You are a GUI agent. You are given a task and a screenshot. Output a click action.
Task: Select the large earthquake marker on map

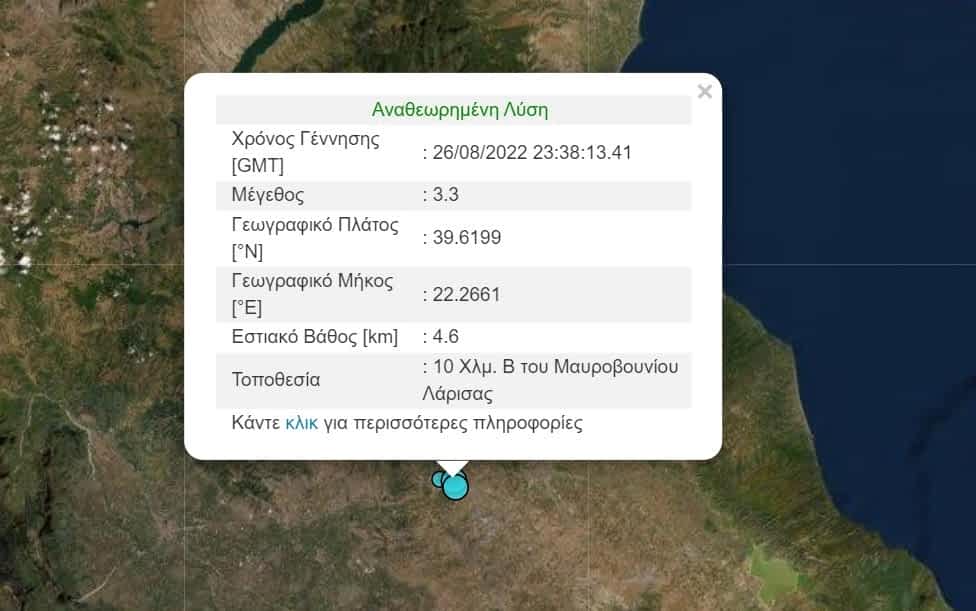click(456, 487)
